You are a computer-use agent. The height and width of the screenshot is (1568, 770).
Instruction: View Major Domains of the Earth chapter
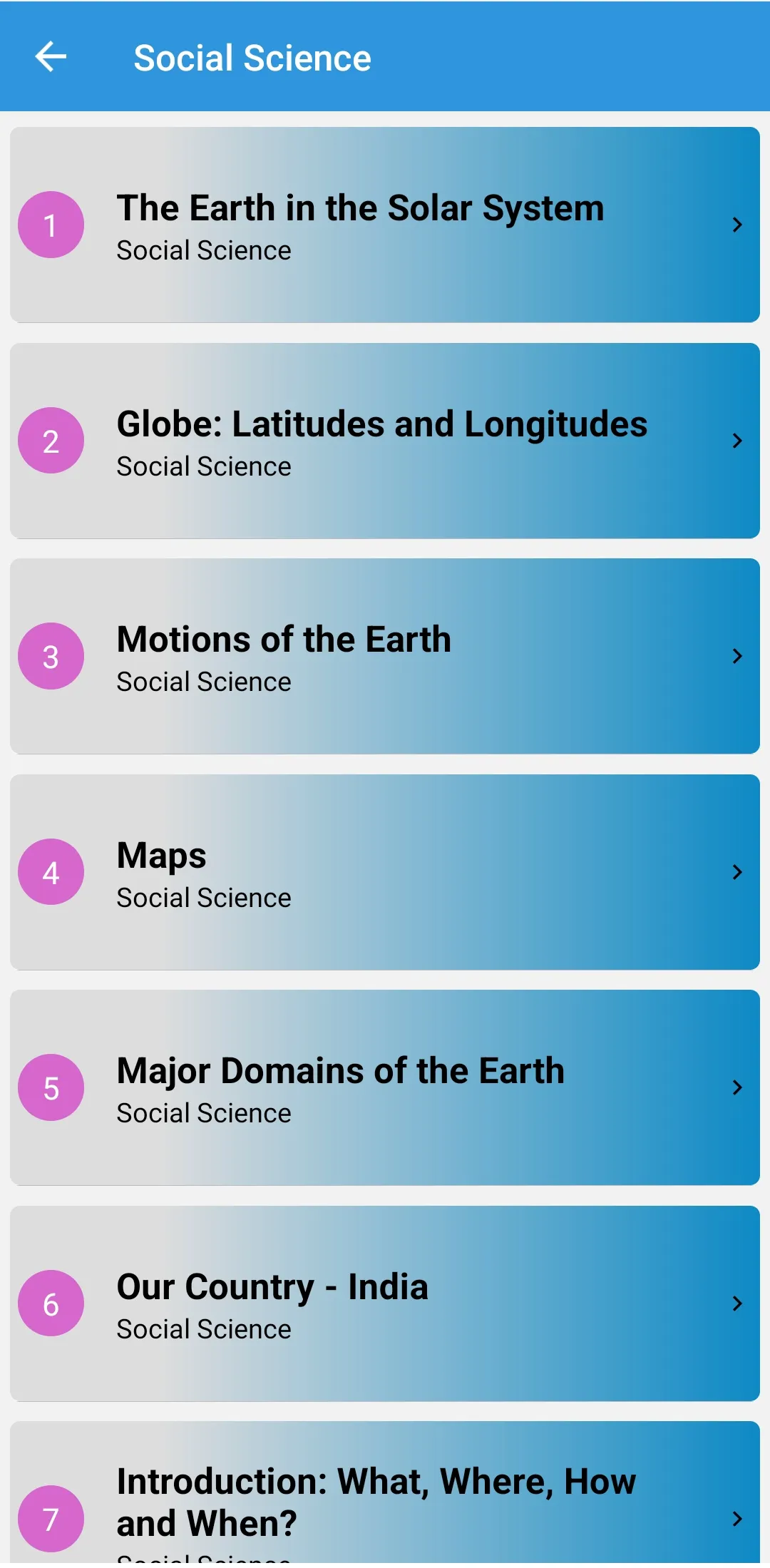(385, 1087)
